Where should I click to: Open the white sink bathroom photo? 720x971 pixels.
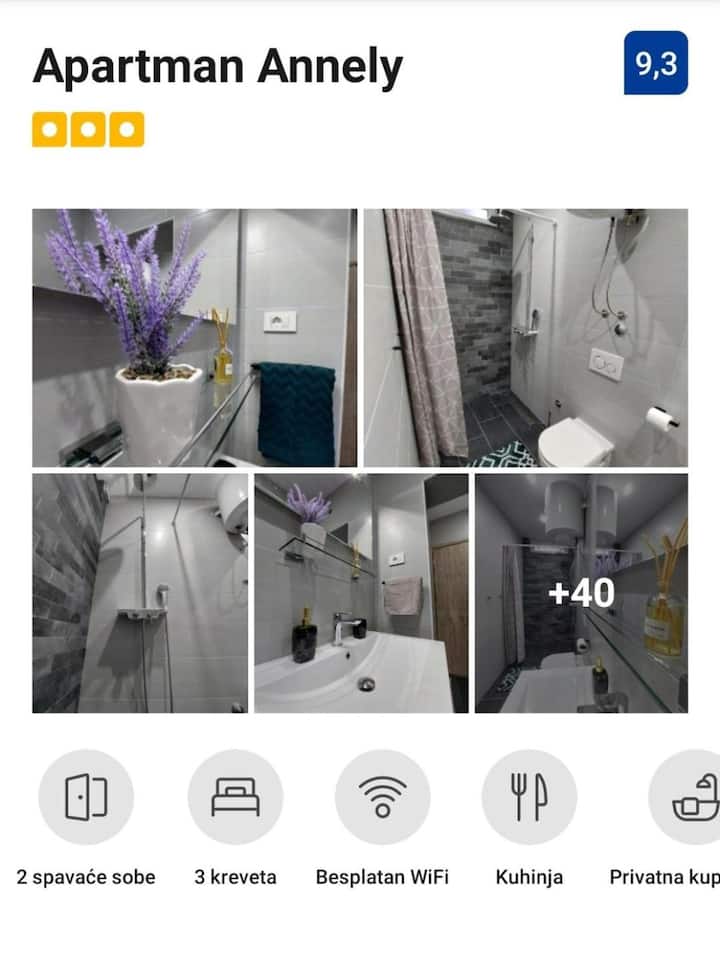(x=360, y=594)
